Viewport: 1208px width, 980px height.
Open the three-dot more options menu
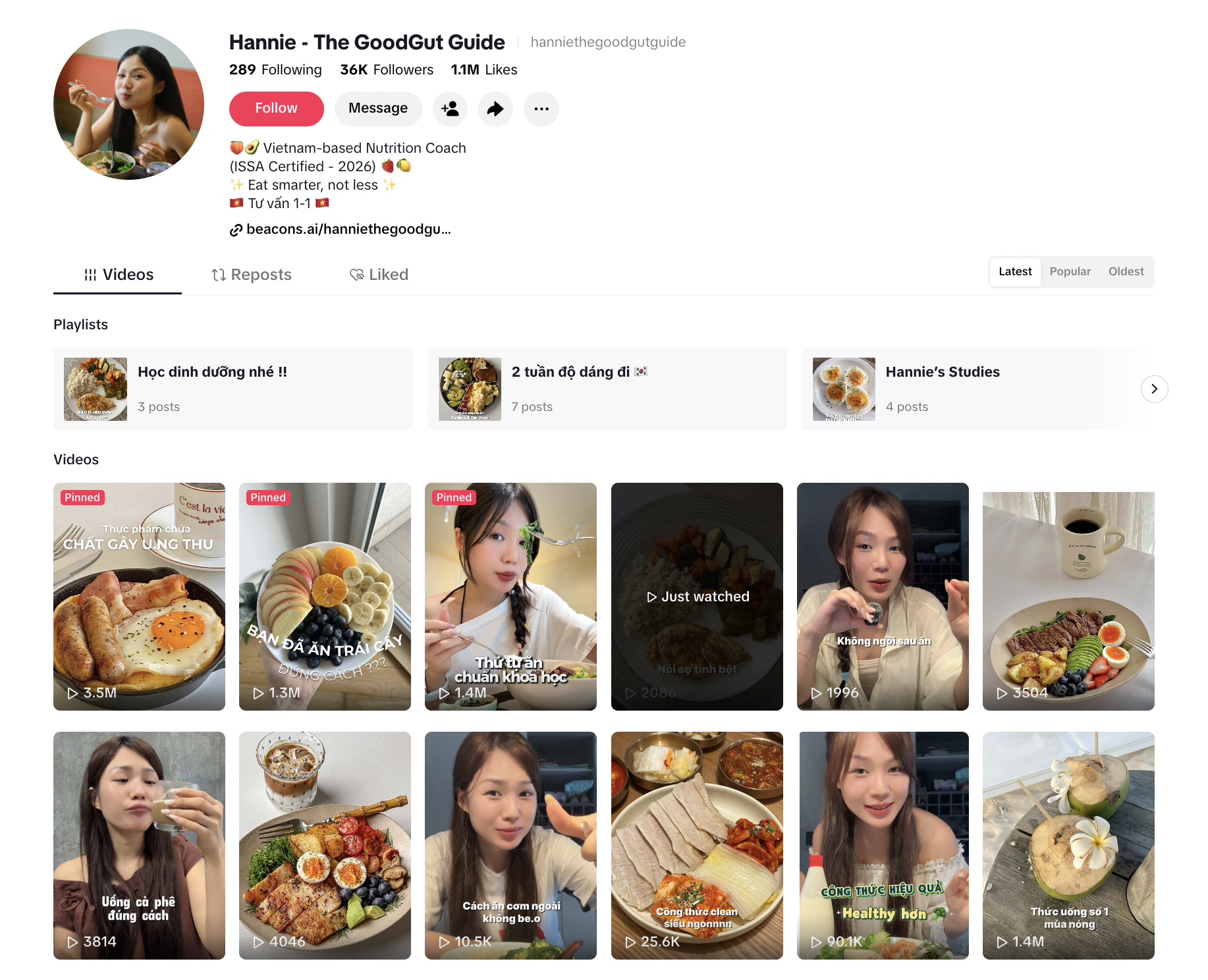coord(541,109)
